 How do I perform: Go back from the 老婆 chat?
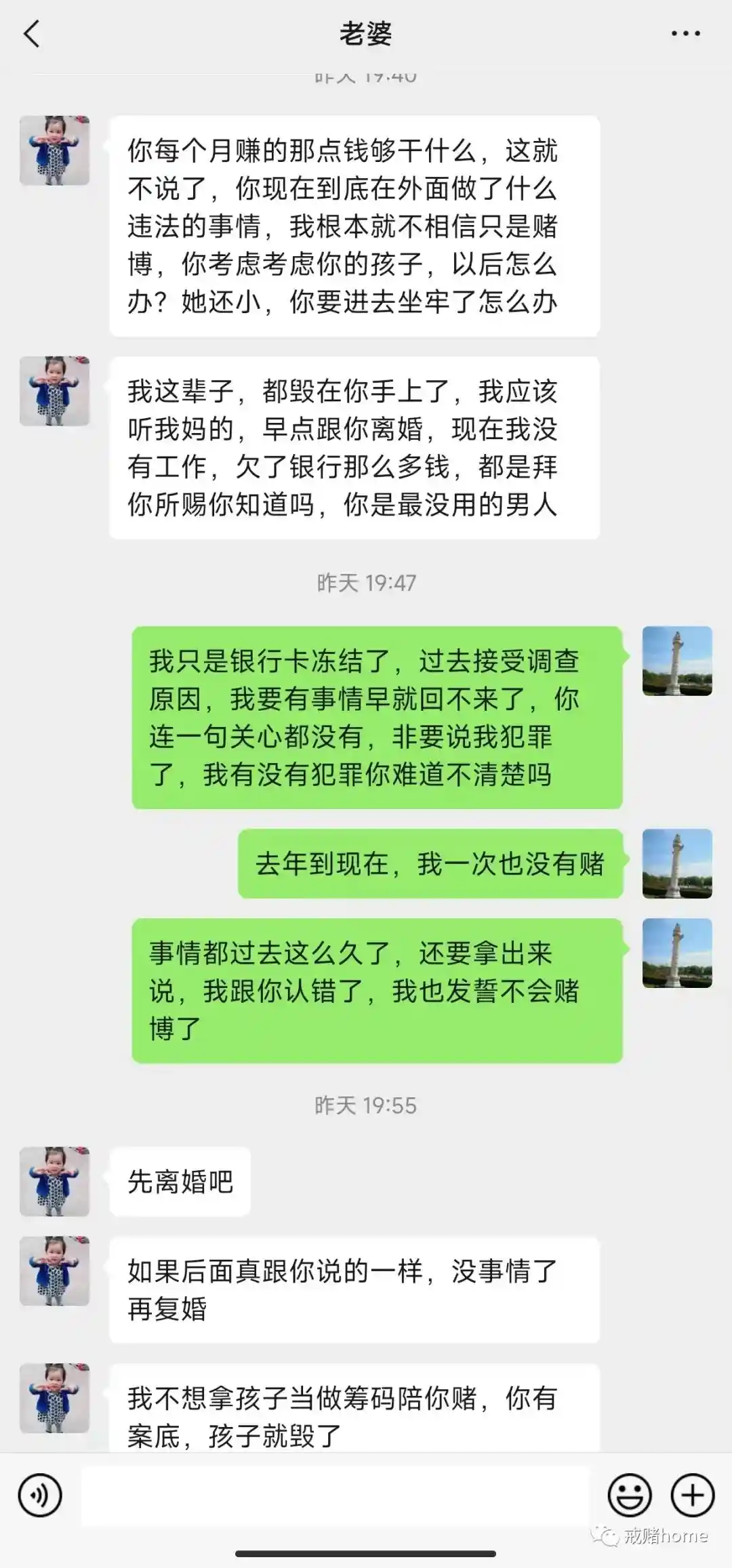point(32,34)
